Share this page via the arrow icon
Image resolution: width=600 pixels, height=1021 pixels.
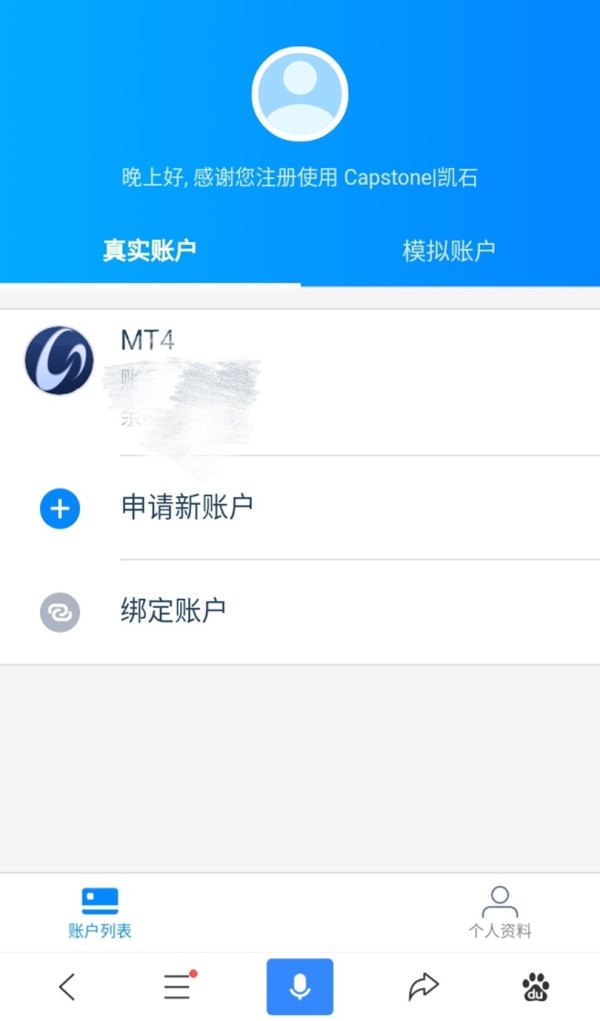click(x=423, y=987)
